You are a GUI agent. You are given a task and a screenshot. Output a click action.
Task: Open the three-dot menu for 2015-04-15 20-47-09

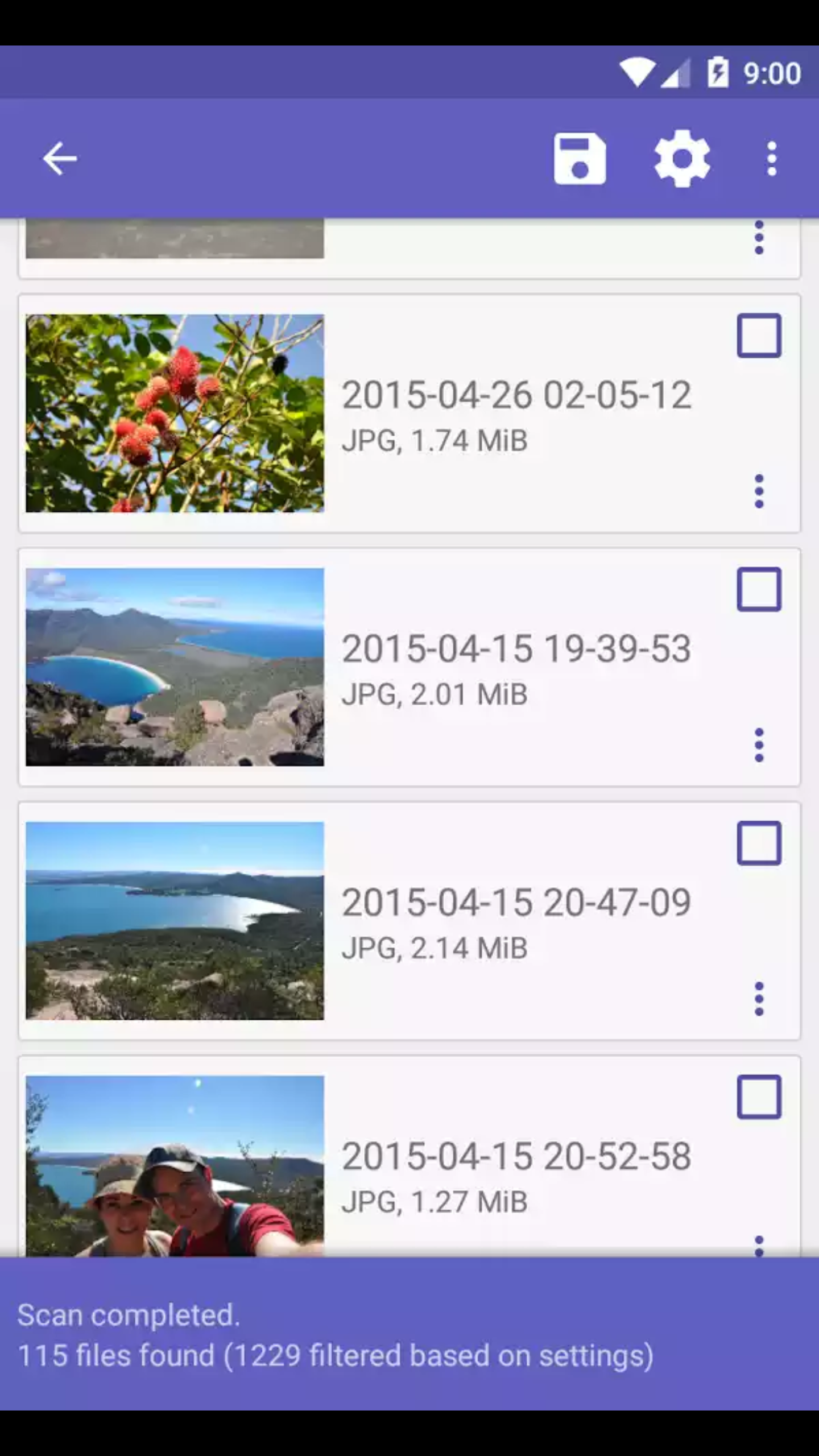(x=759, y=998)
